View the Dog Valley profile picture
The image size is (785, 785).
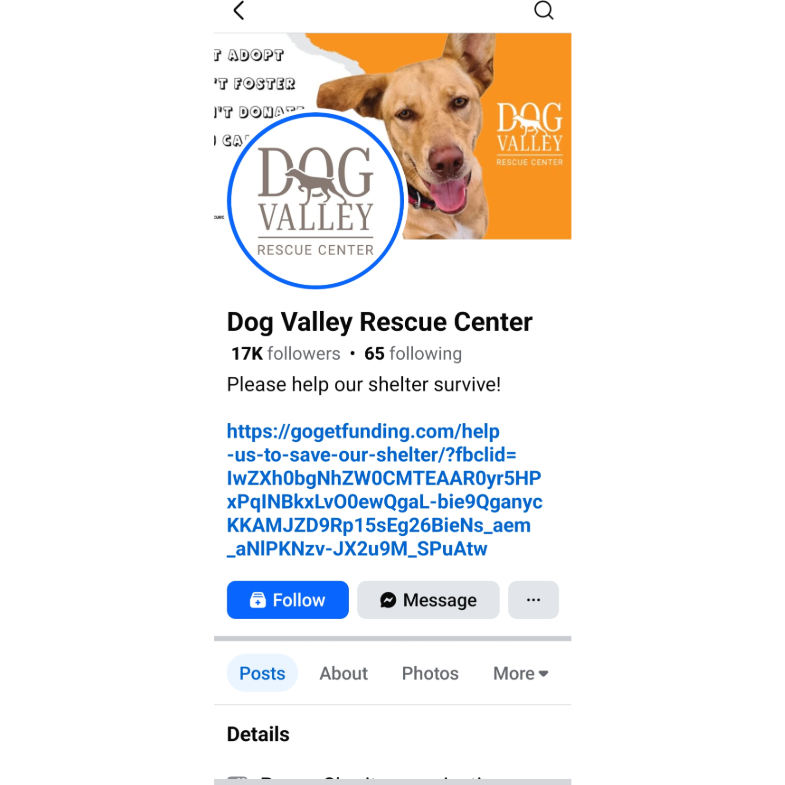click(315, 200)
